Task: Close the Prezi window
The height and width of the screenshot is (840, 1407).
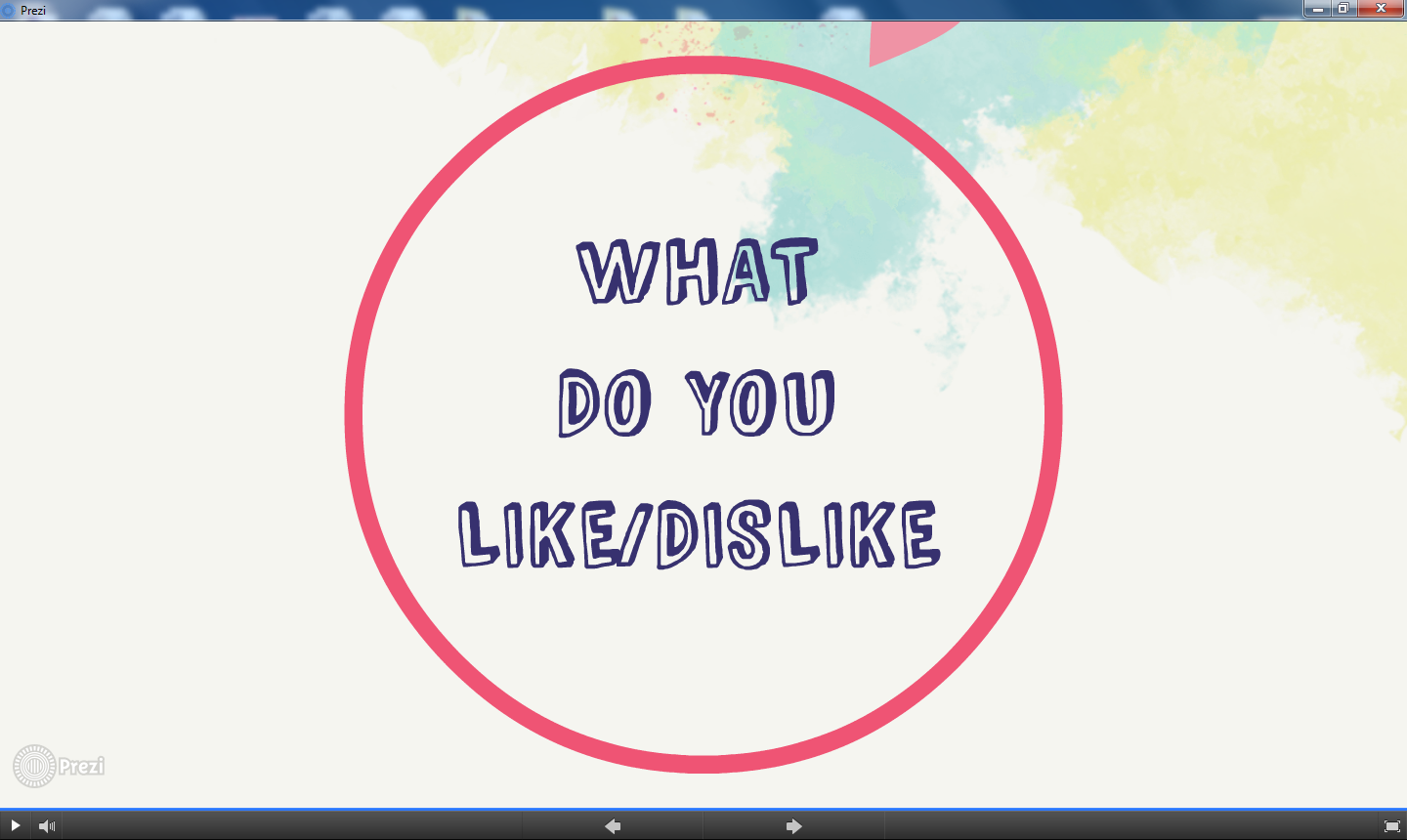Action: point(1382,9)
